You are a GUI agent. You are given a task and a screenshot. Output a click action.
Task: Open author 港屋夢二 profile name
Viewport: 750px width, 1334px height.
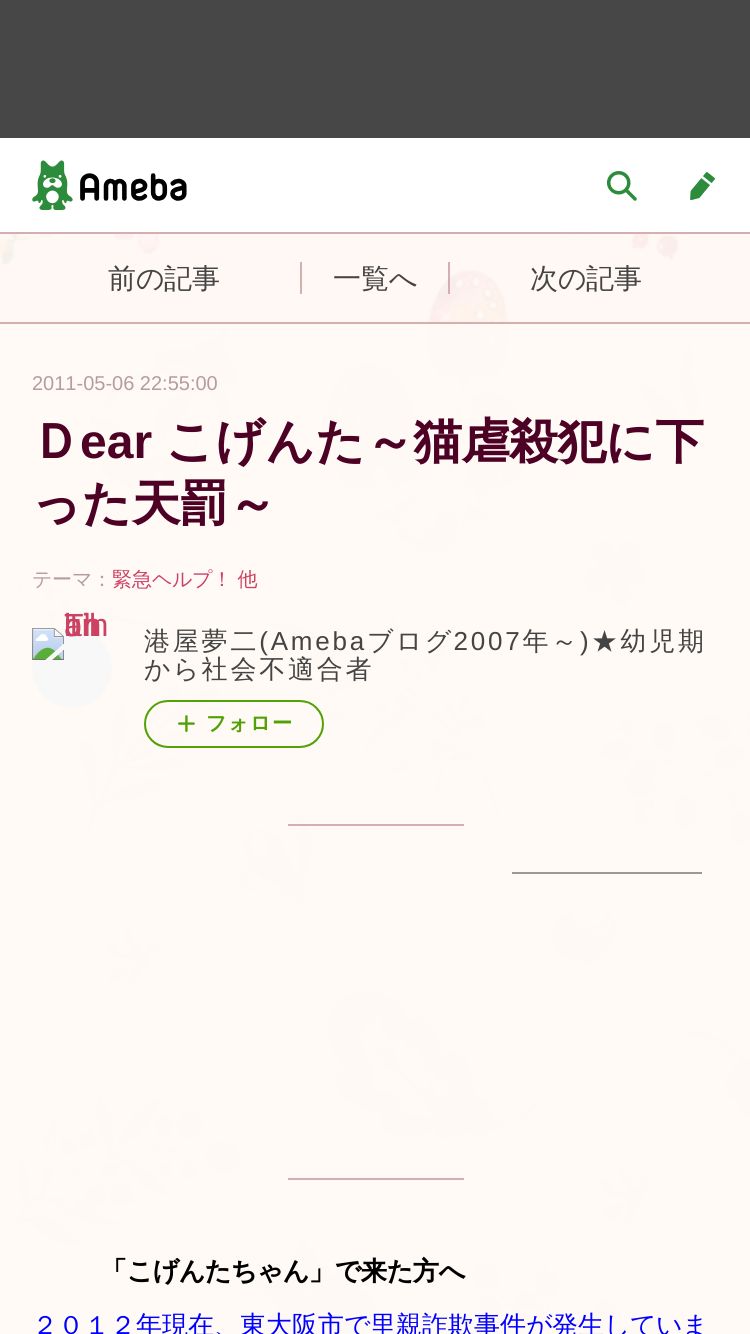coord(424,655)
